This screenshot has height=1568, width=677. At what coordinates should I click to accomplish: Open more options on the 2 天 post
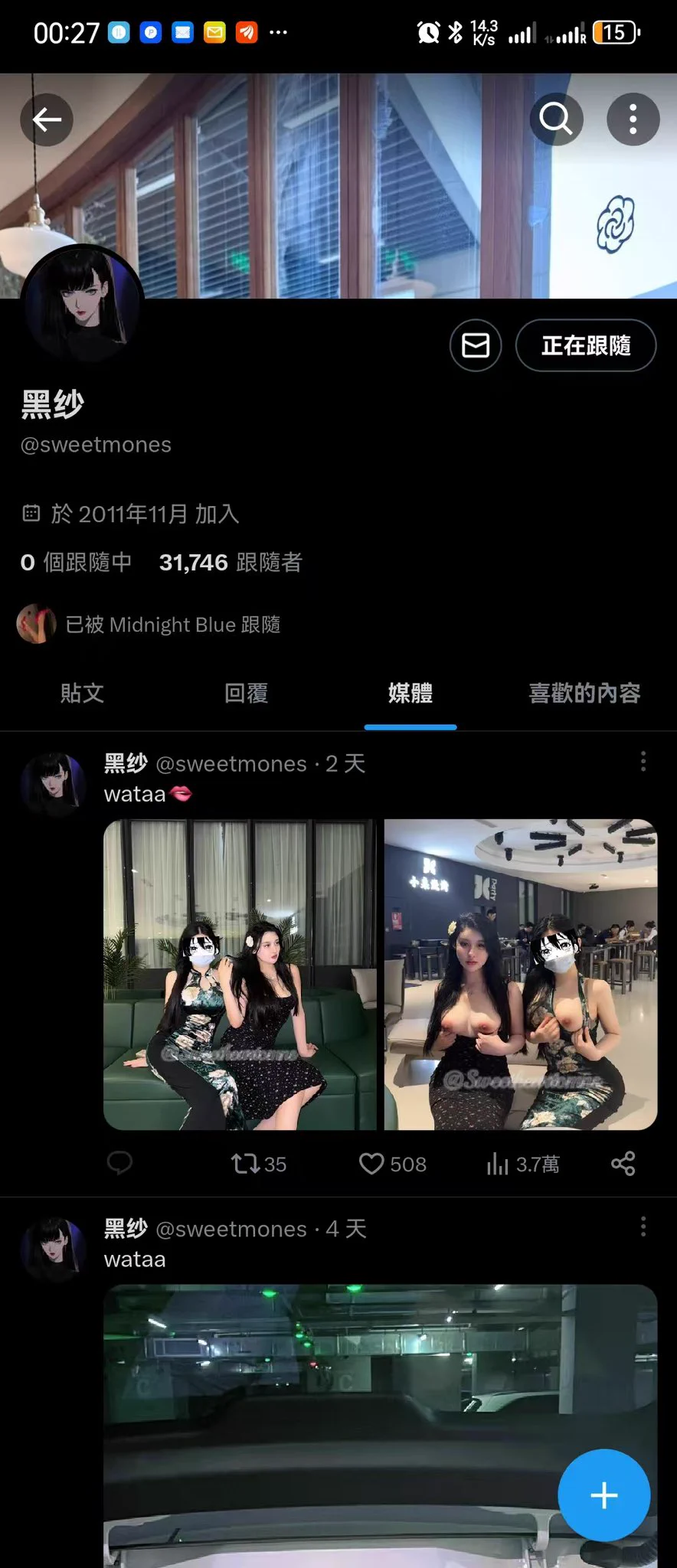(x=643, y=761)
